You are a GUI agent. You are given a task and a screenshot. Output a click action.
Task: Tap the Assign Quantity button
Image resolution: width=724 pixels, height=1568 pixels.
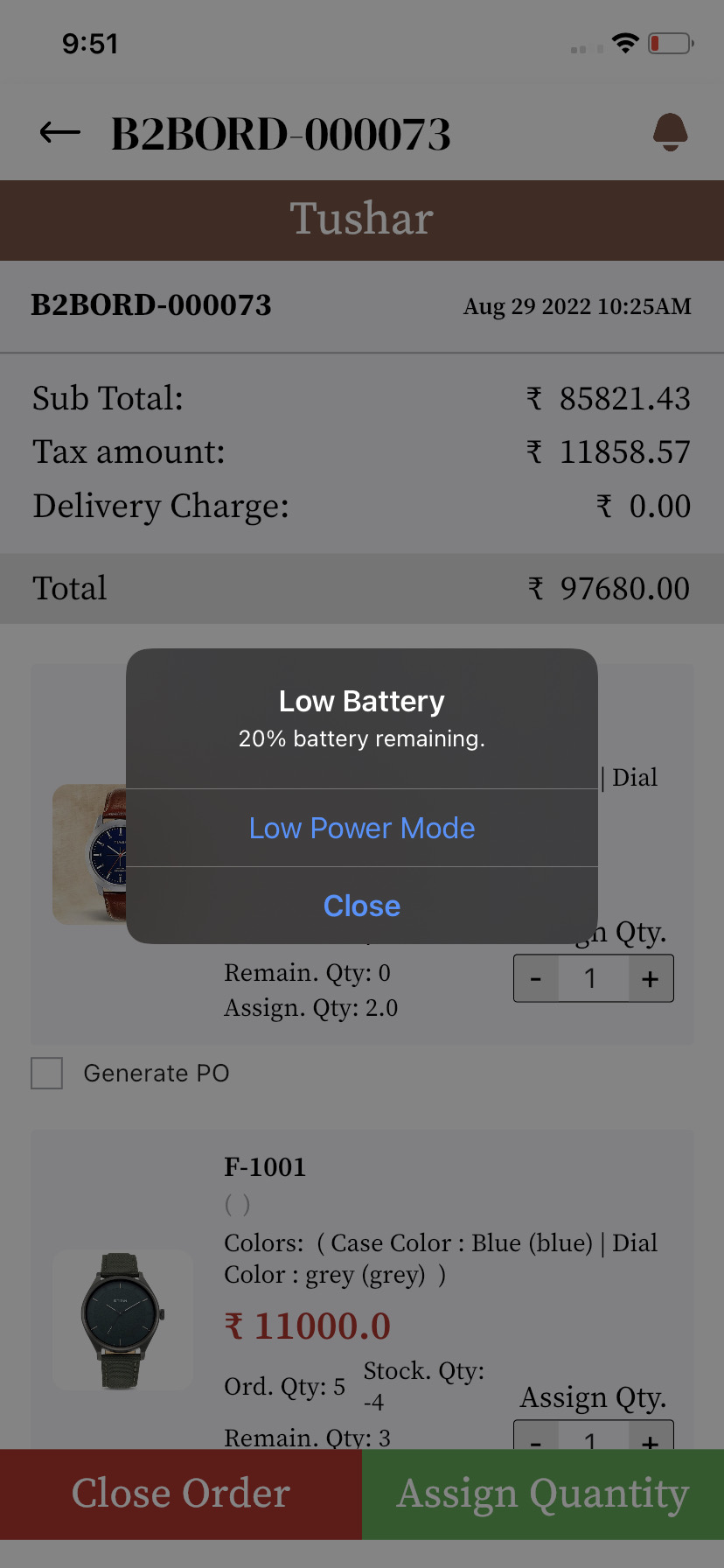[x=543, y=1494]
